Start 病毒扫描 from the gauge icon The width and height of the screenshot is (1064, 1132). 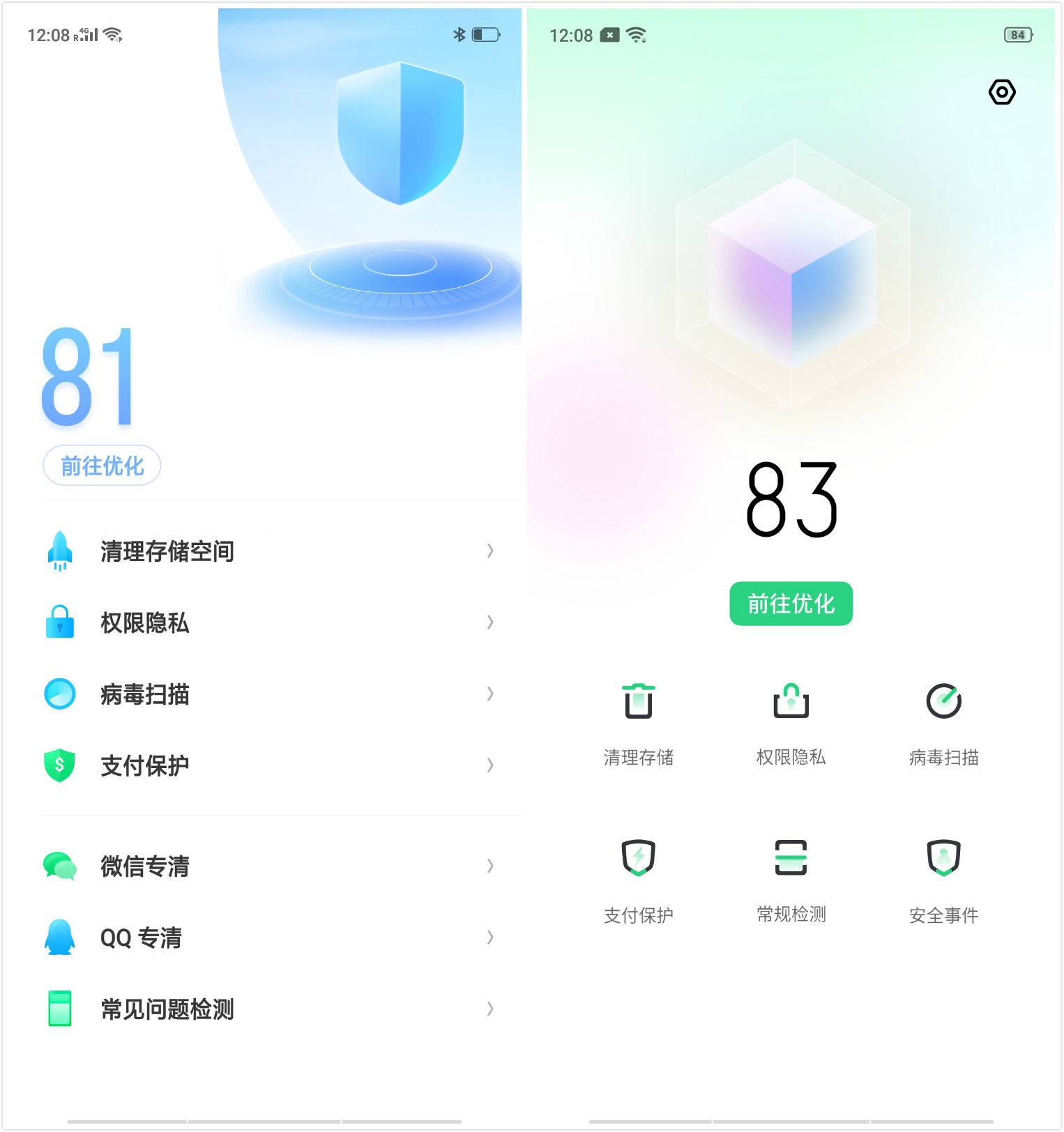tap(944, 703)
